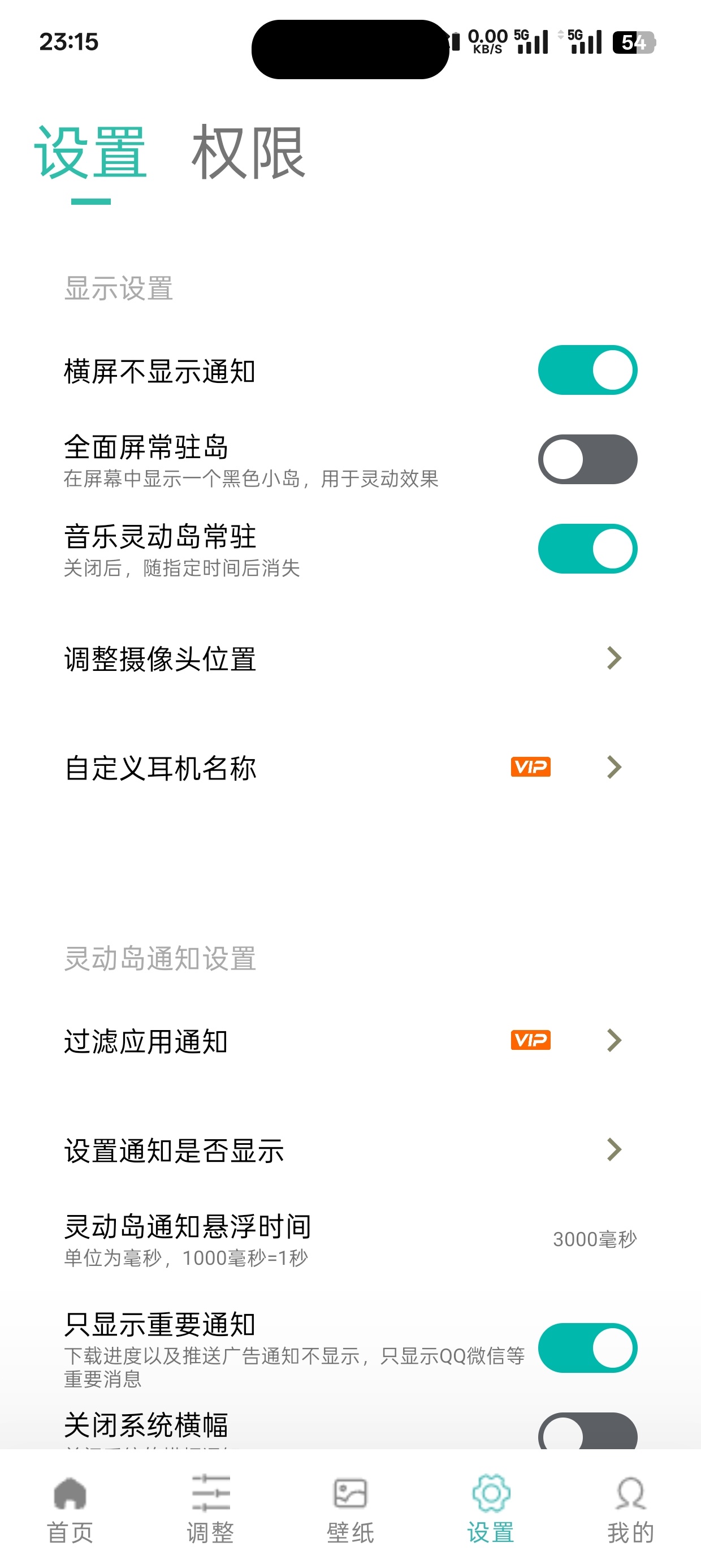
Task: Disable 音乐灵动岛常驻
Action: pyautogui.click(x=587, y=549)
